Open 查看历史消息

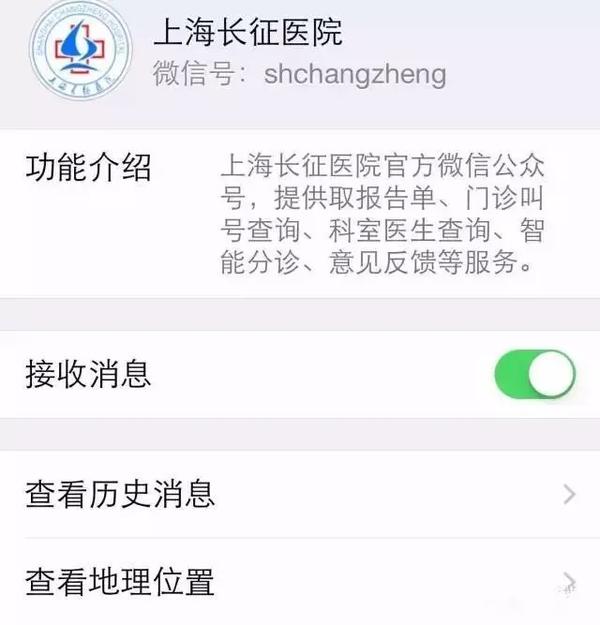pos(300,494)
